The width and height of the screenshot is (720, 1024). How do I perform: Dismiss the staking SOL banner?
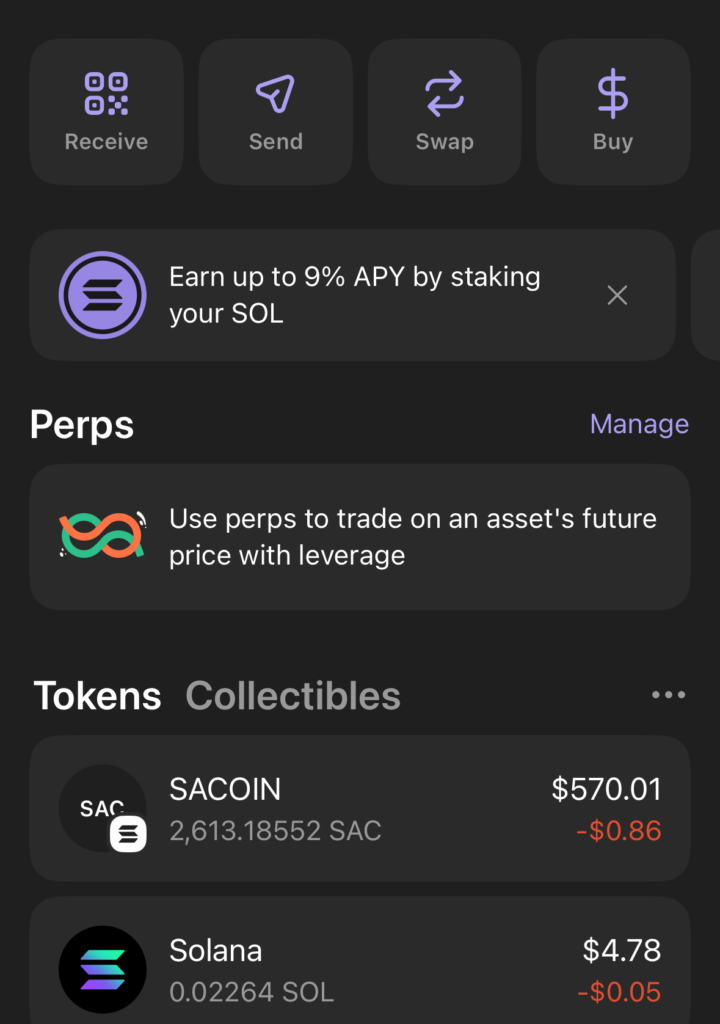[618, 295]
